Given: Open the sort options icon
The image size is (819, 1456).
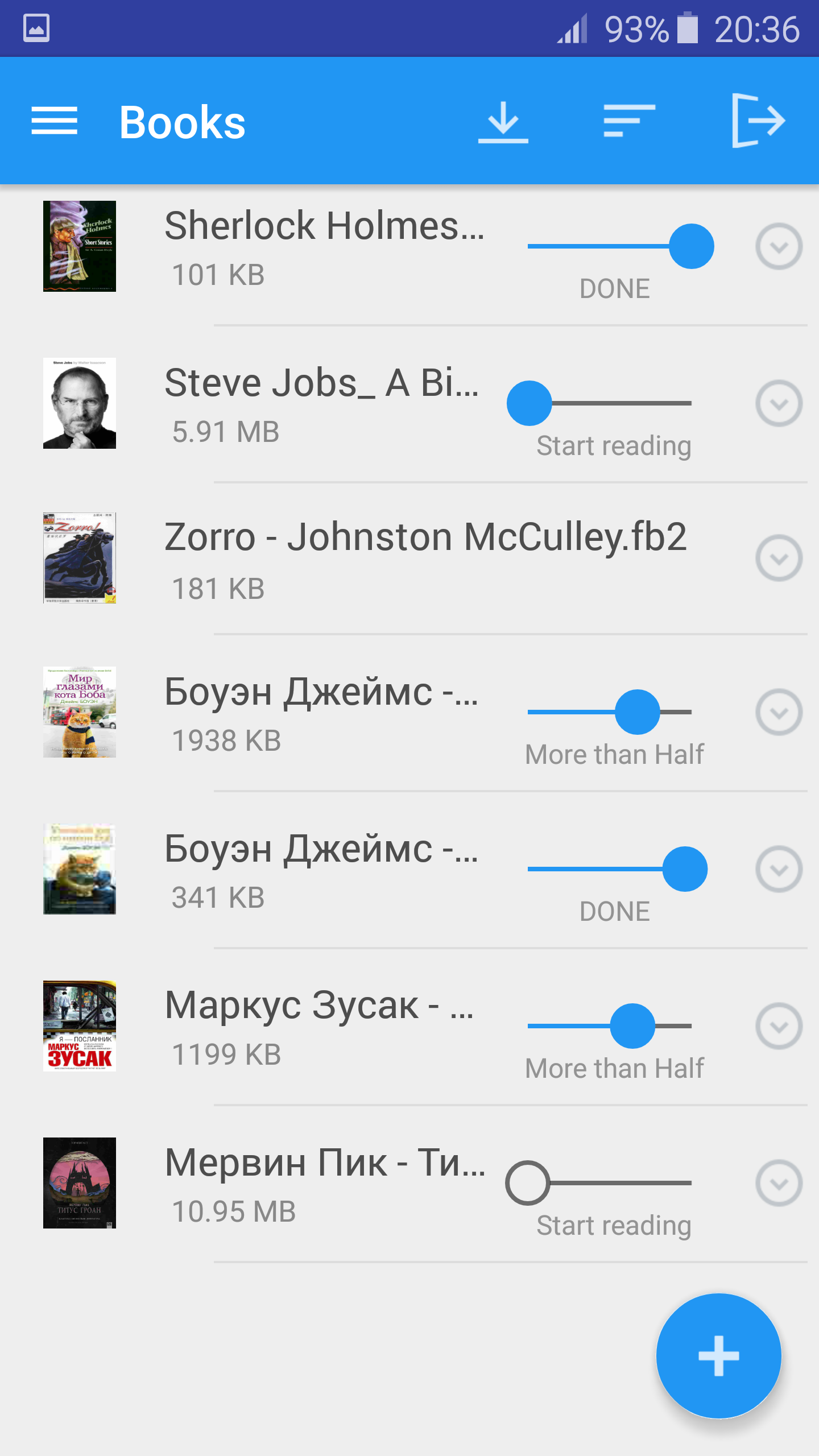Looking at the screenshot, I should click(629, 121).
